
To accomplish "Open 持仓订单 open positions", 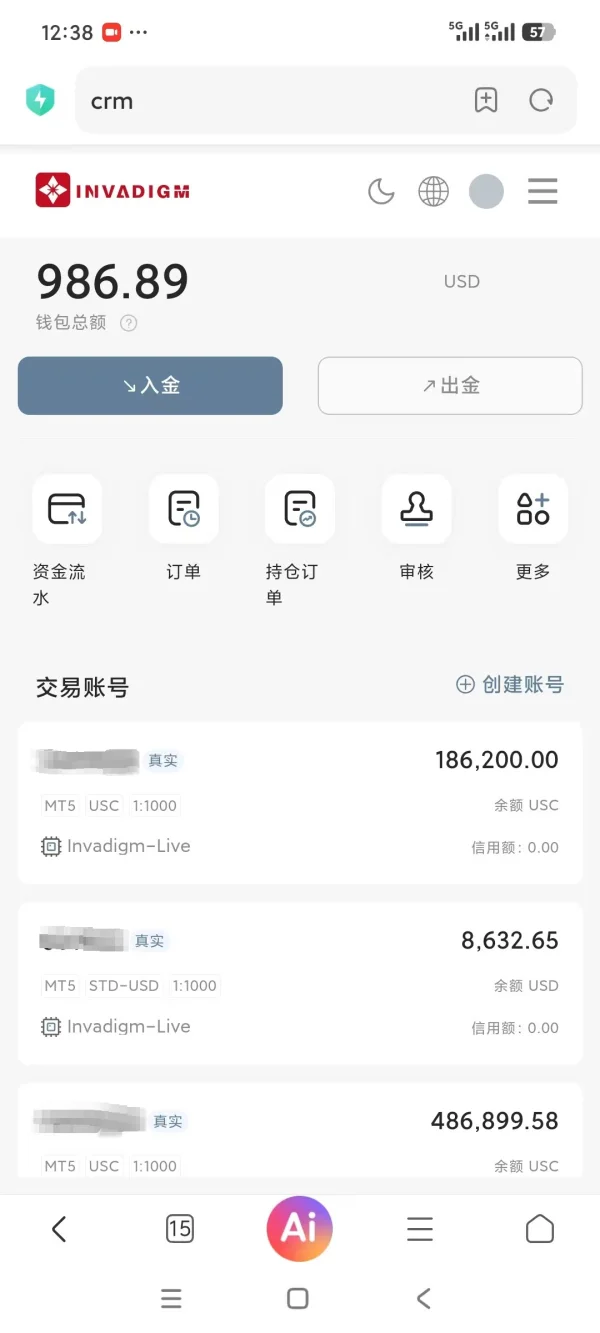I will pyautogui.click(x=299, y=509).
